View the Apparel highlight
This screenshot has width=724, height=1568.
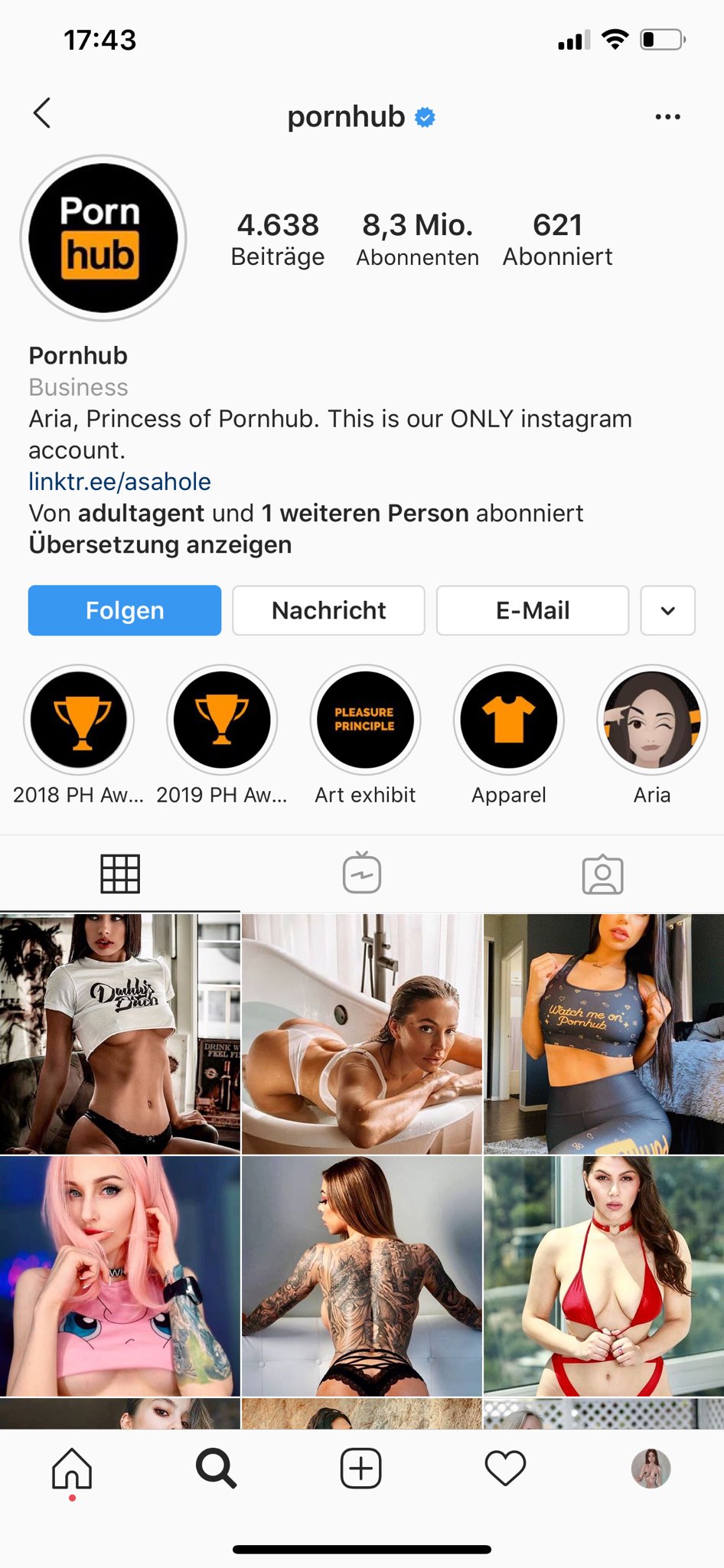tap(508, 720)
